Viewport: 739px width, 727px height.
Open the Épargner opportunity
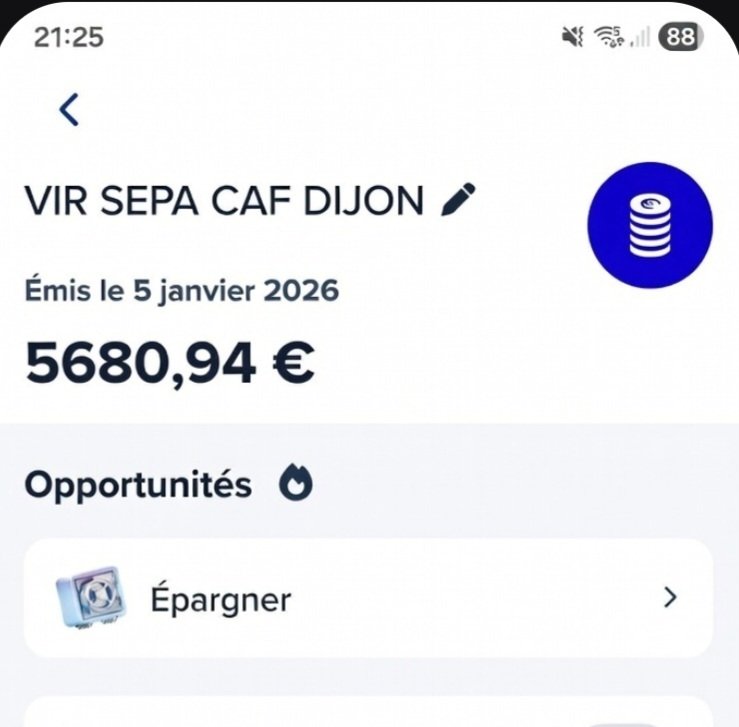coord(368,598)
